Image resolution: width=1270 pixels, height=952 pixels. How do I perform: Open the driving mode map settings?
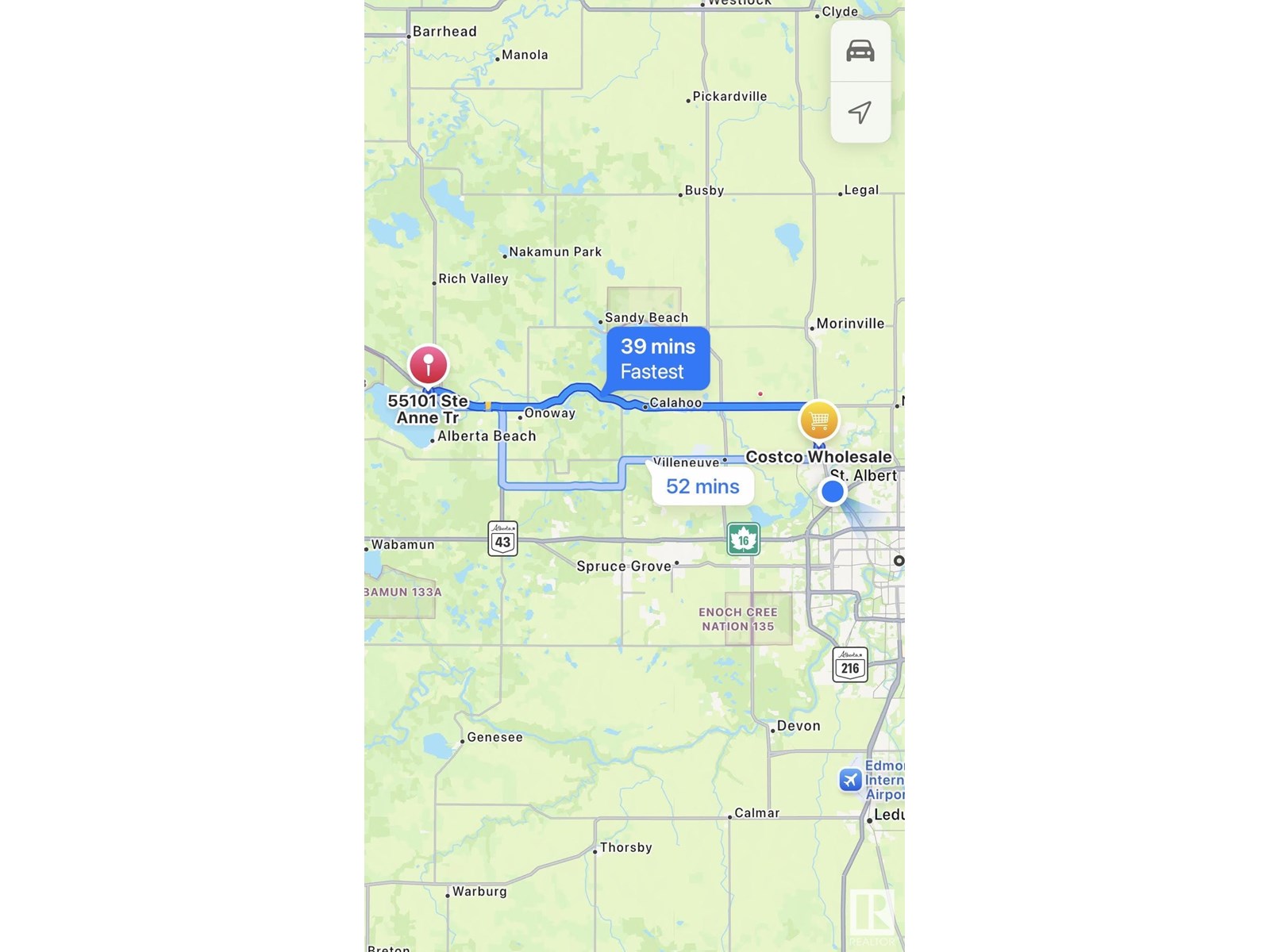coord(860,52)
